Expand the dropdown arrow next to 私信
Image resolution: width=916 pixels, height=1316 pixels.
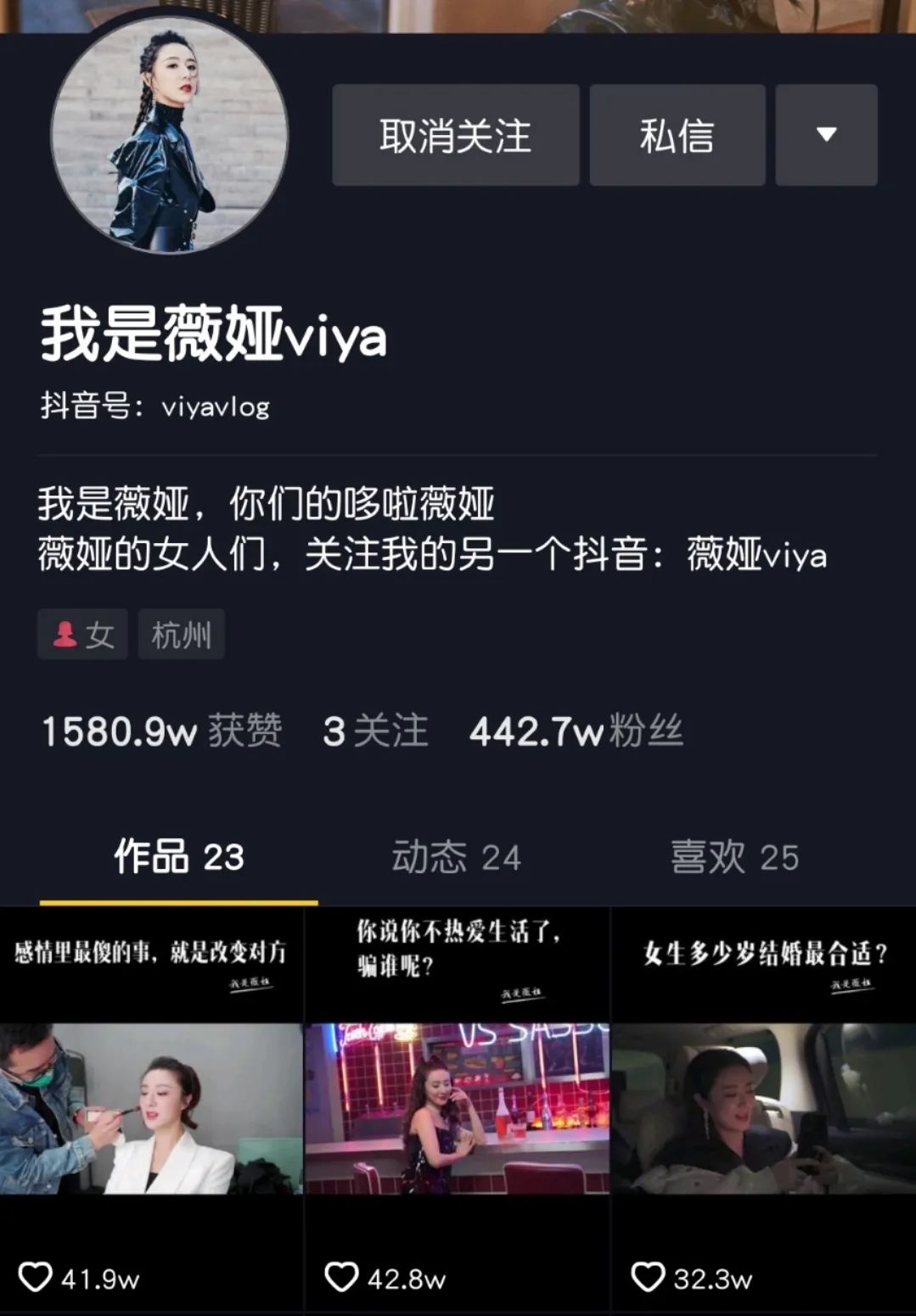(x=826, y=135)
